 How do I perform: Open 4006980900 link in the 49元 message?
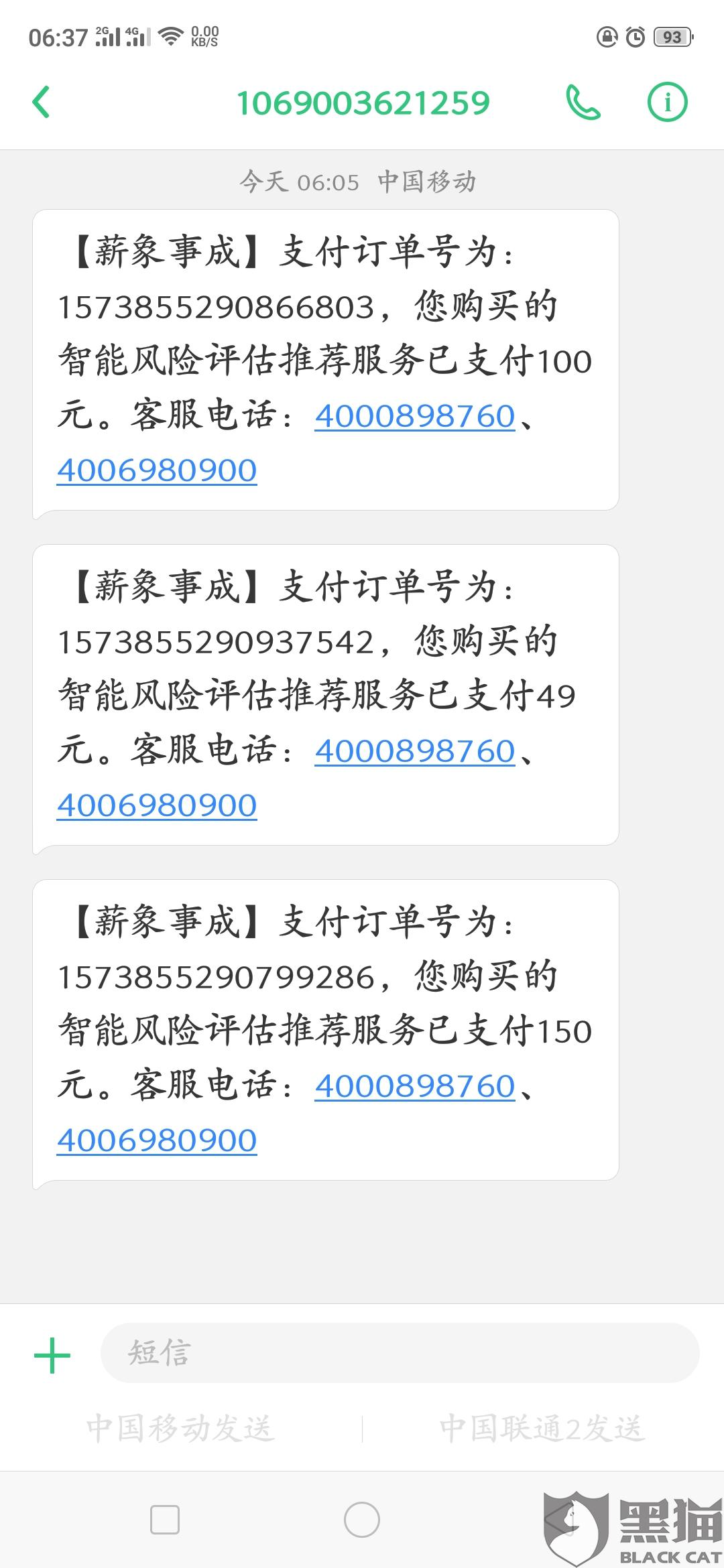click(x=157, y=805)
